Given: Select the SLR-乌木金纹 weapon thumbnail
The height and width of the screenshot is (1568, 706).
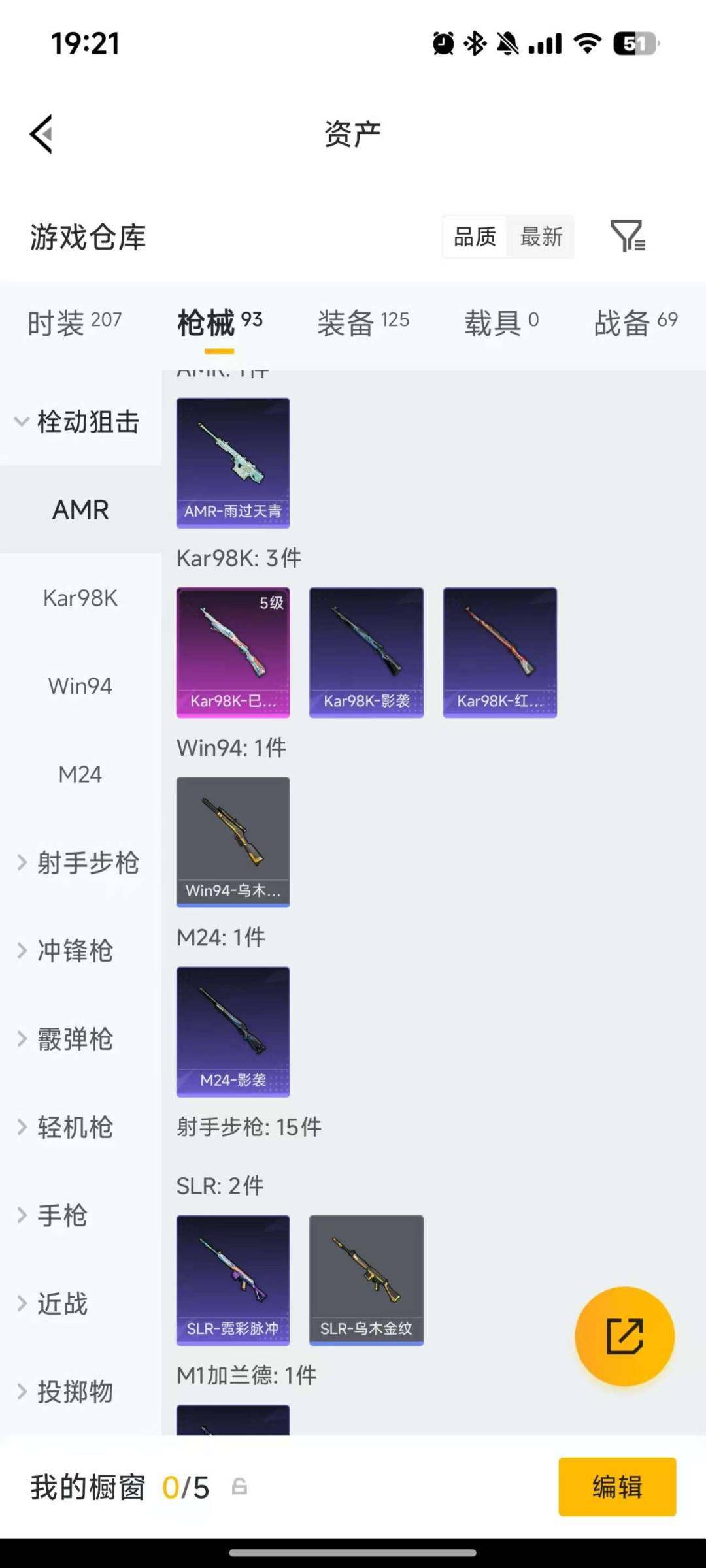Looking at the screenshot, I should (366, 1277).
